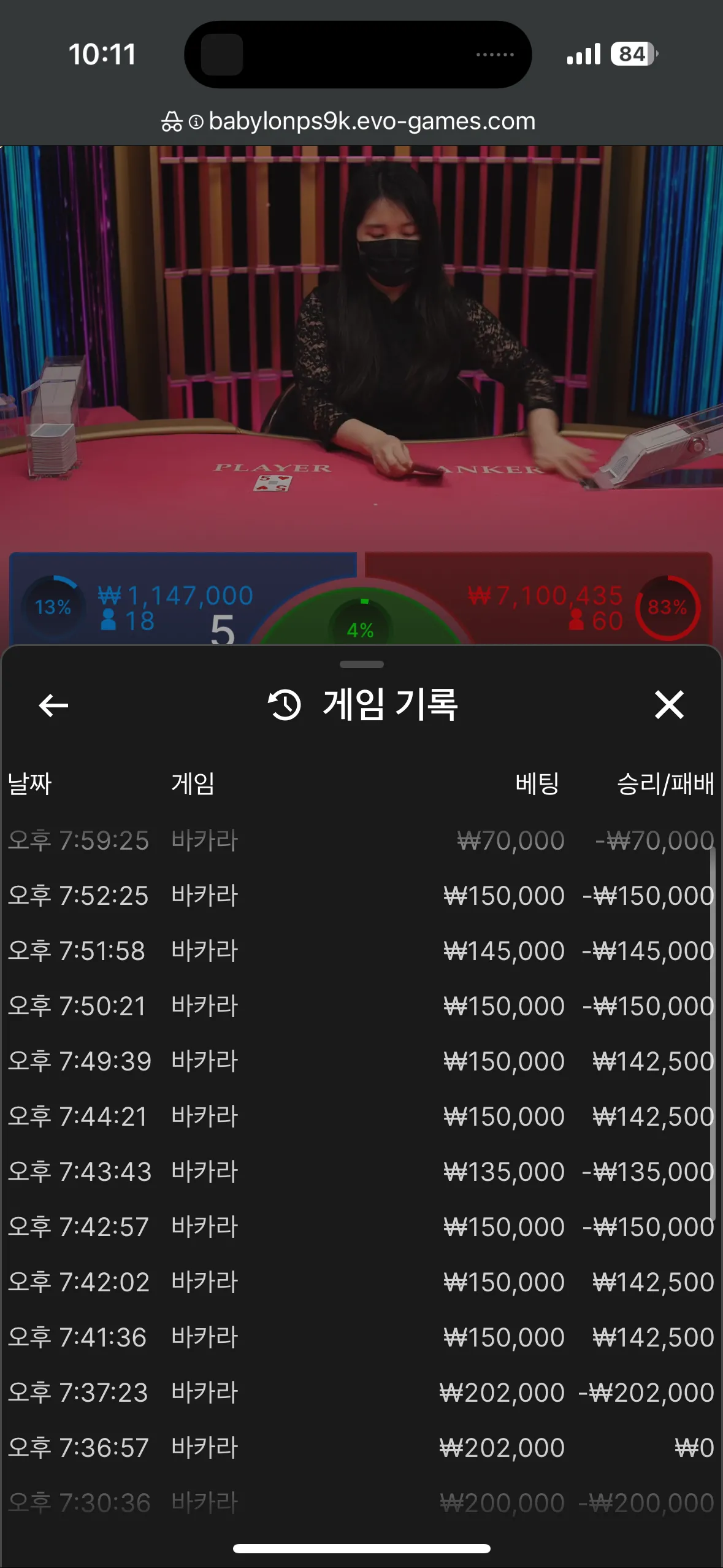Open the 오후 7:51:58 바카라 record
This screenshot has height=1568, width=723.
coord(361,951)
